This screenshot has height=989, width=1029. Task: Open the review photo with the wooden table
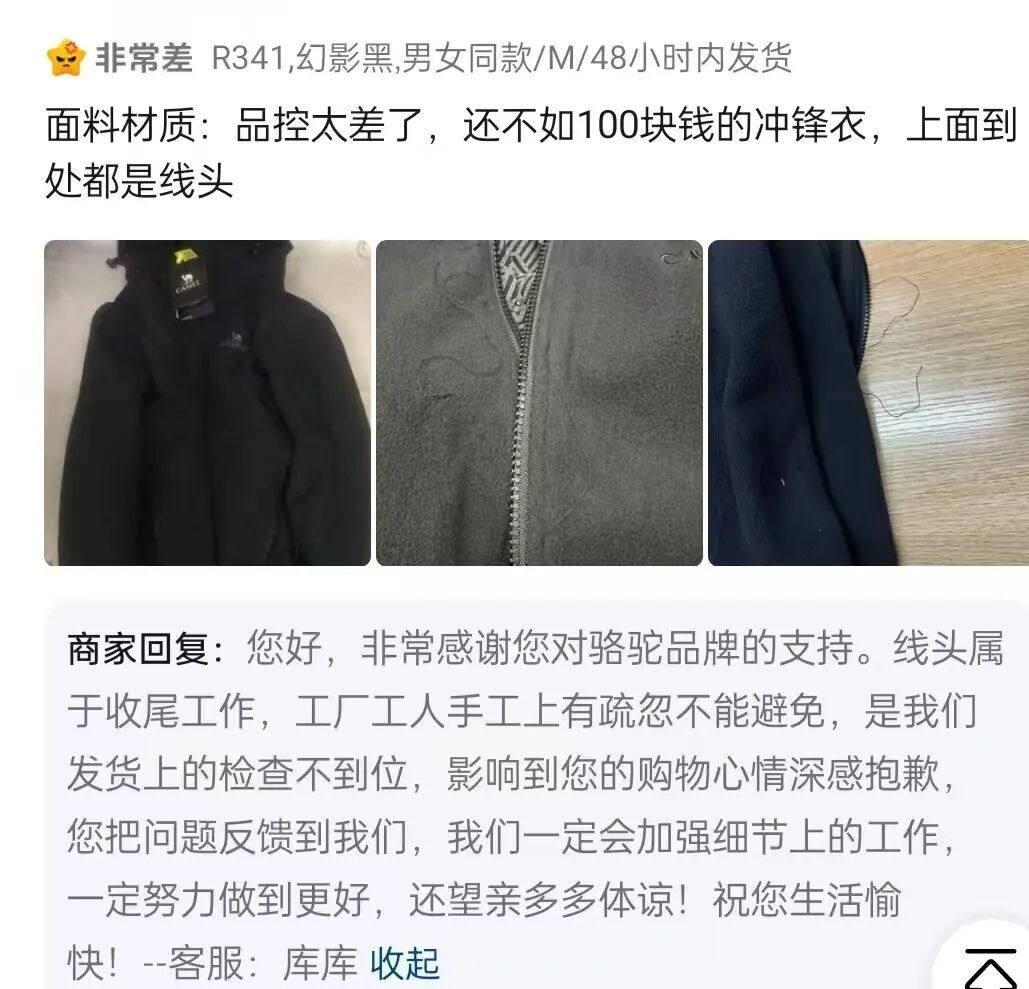tap(868, 403)
